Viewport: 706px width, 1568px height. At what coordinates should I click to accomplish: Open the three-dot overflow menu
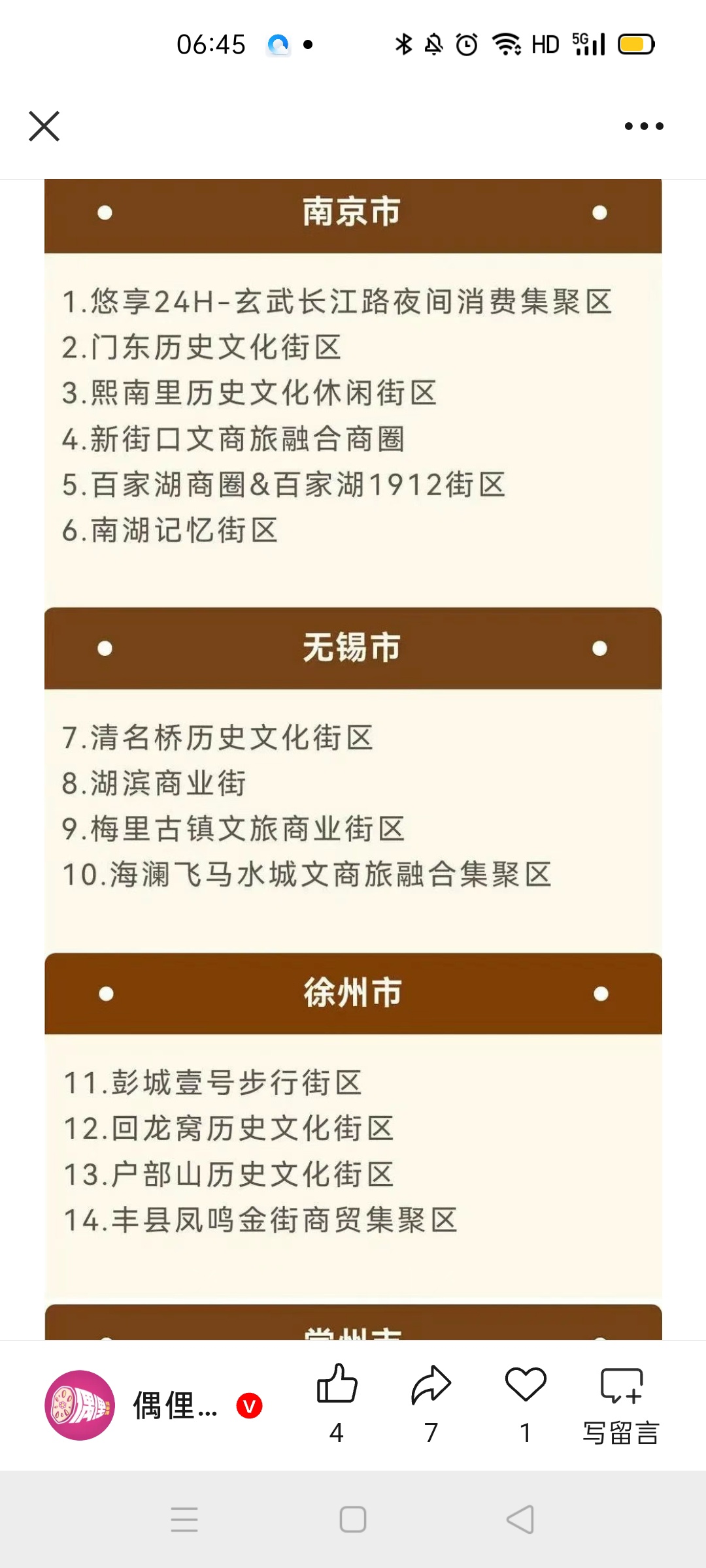coord(643,126)
